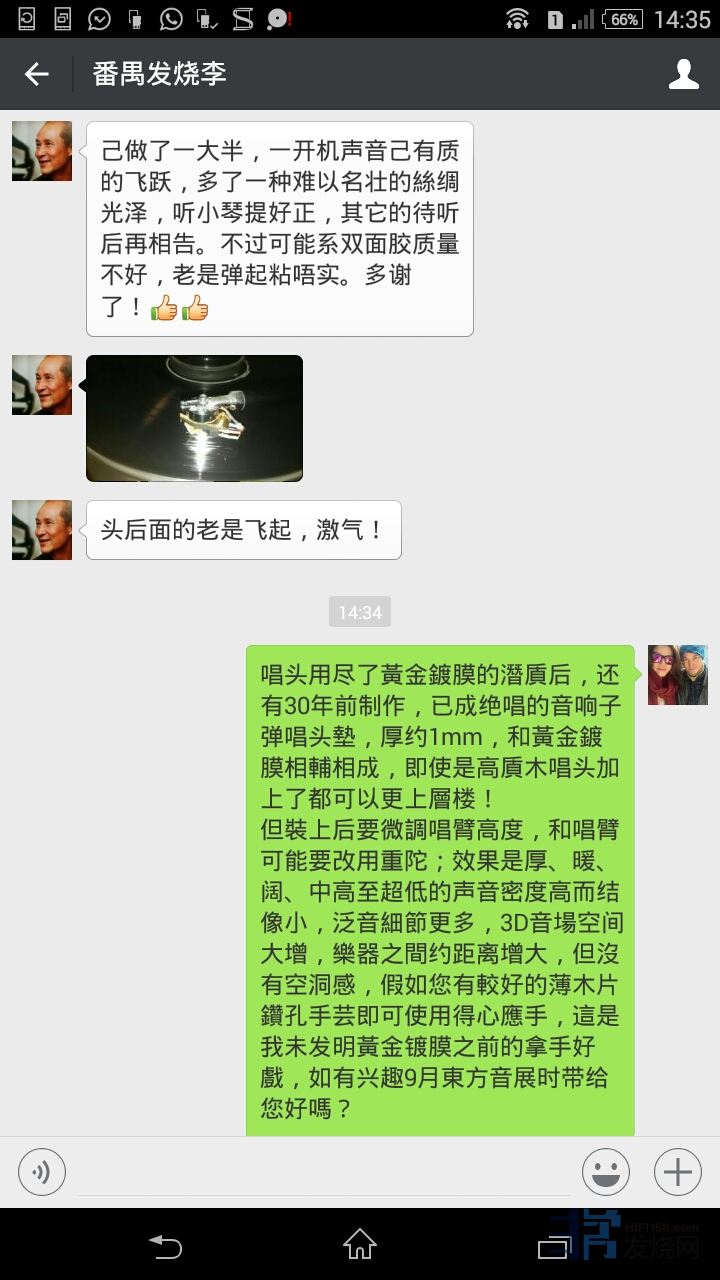
Task: Open chat info via the profile icon
Action: pyautogui.click(x=683, y=74)
